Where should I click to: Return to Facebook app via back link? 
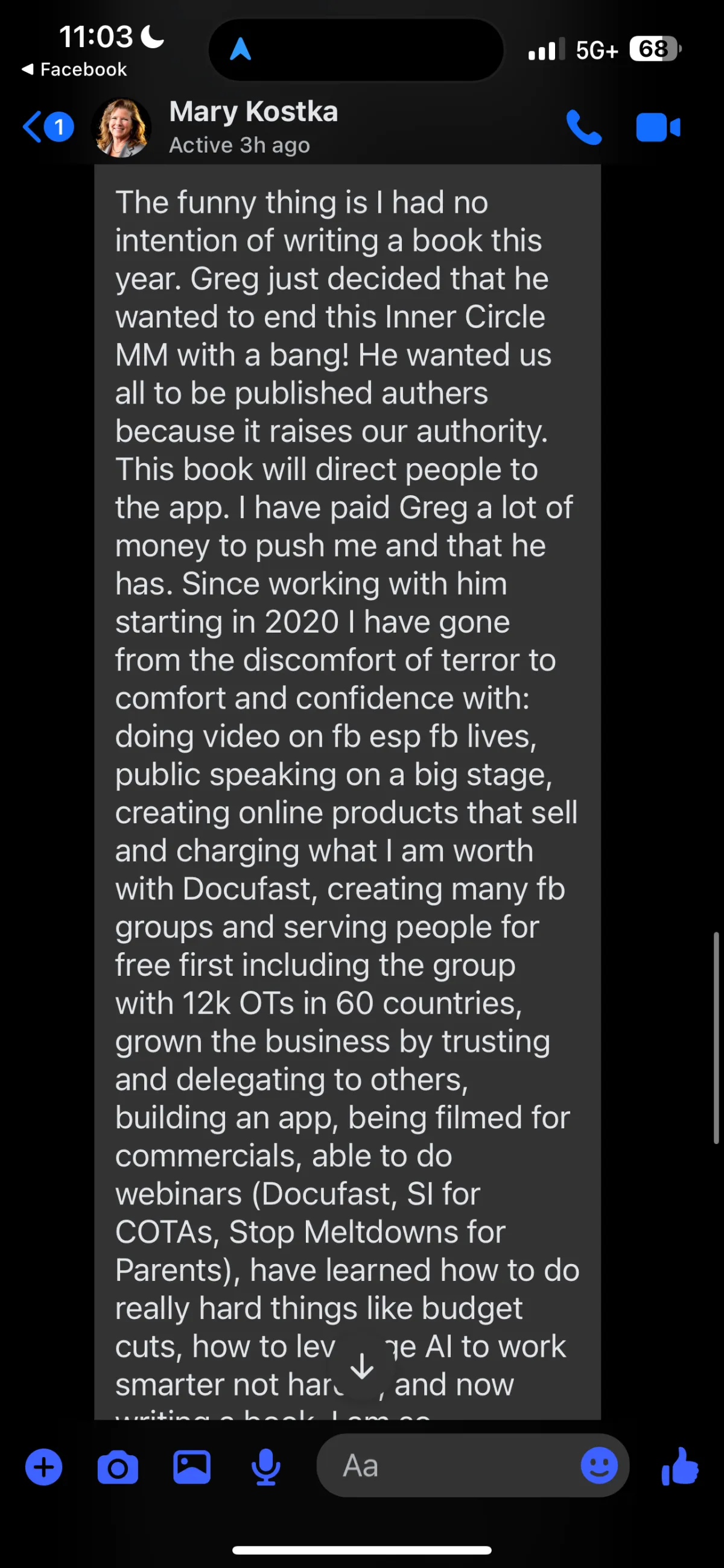click(74, 69)
